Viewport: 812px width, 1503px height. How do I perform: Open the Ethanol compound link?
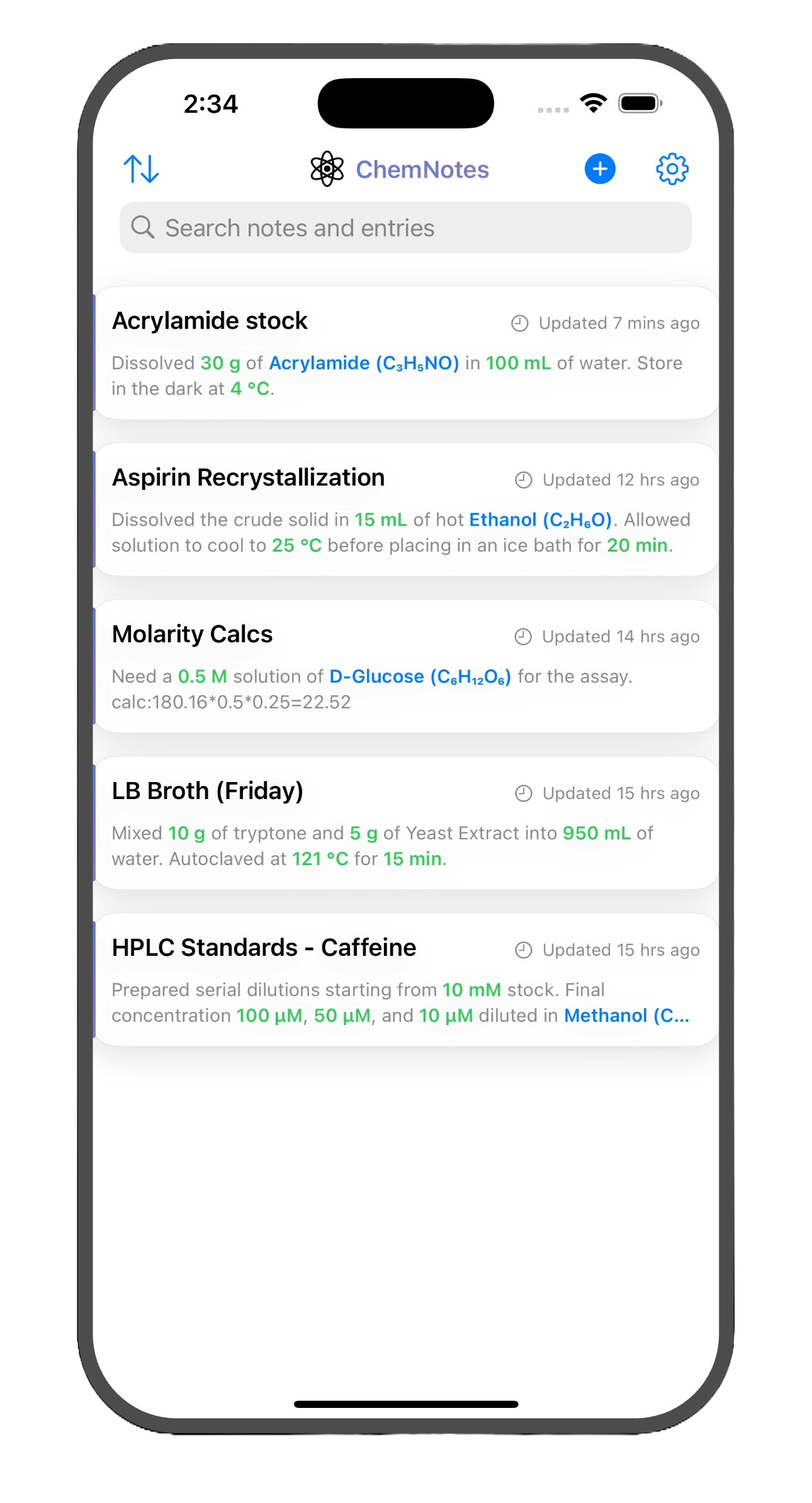541,519
